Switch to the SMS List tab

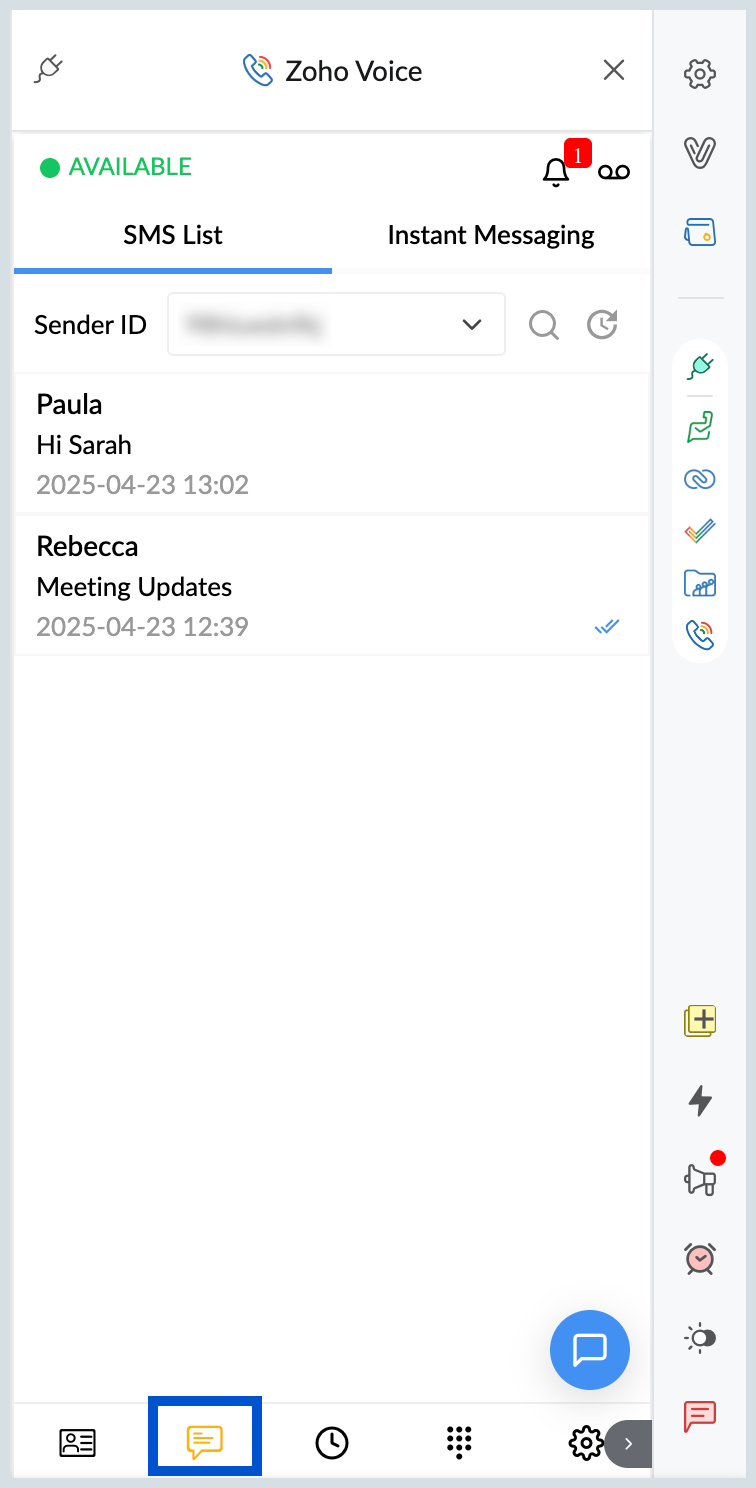[173, 236]
